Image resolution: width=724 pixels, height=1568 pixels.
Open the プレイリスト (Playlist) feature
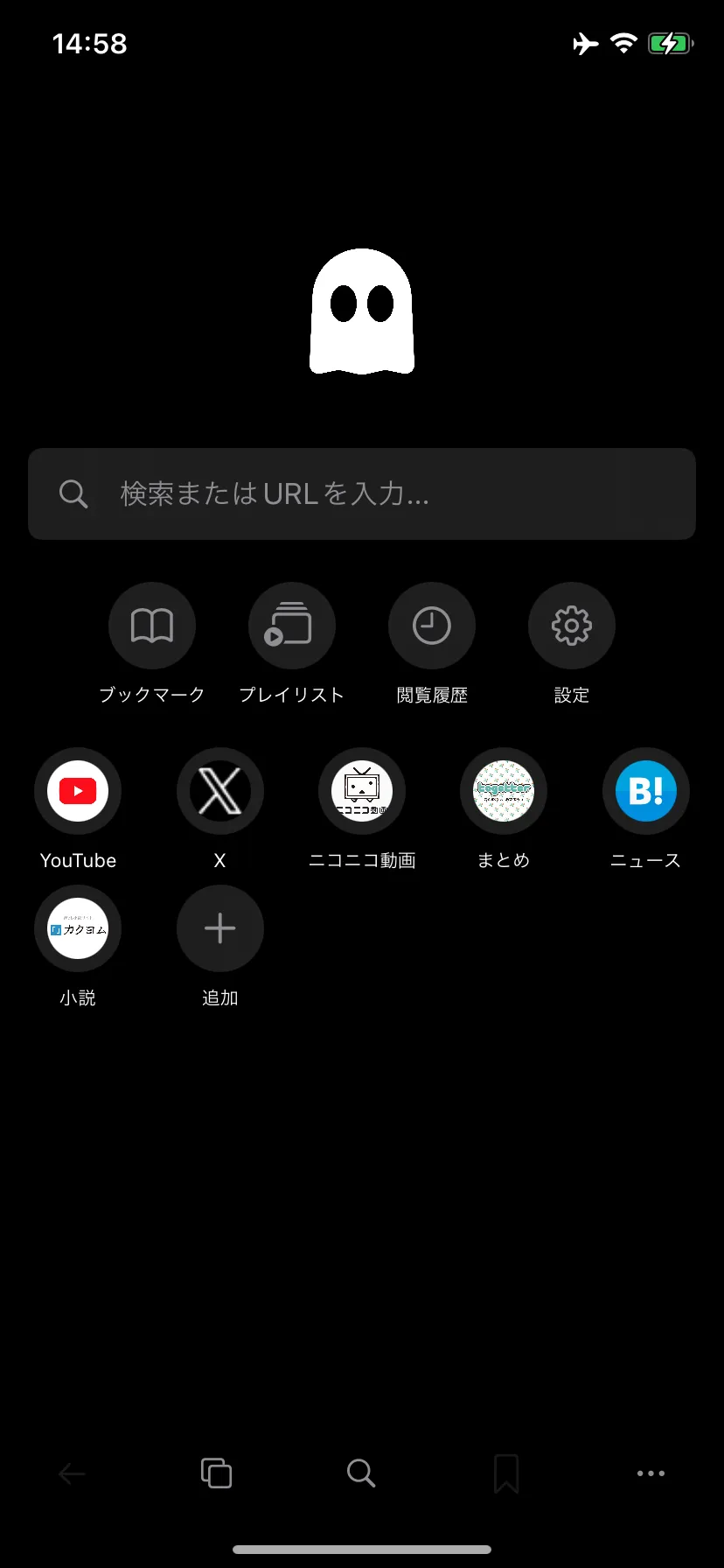291,625
